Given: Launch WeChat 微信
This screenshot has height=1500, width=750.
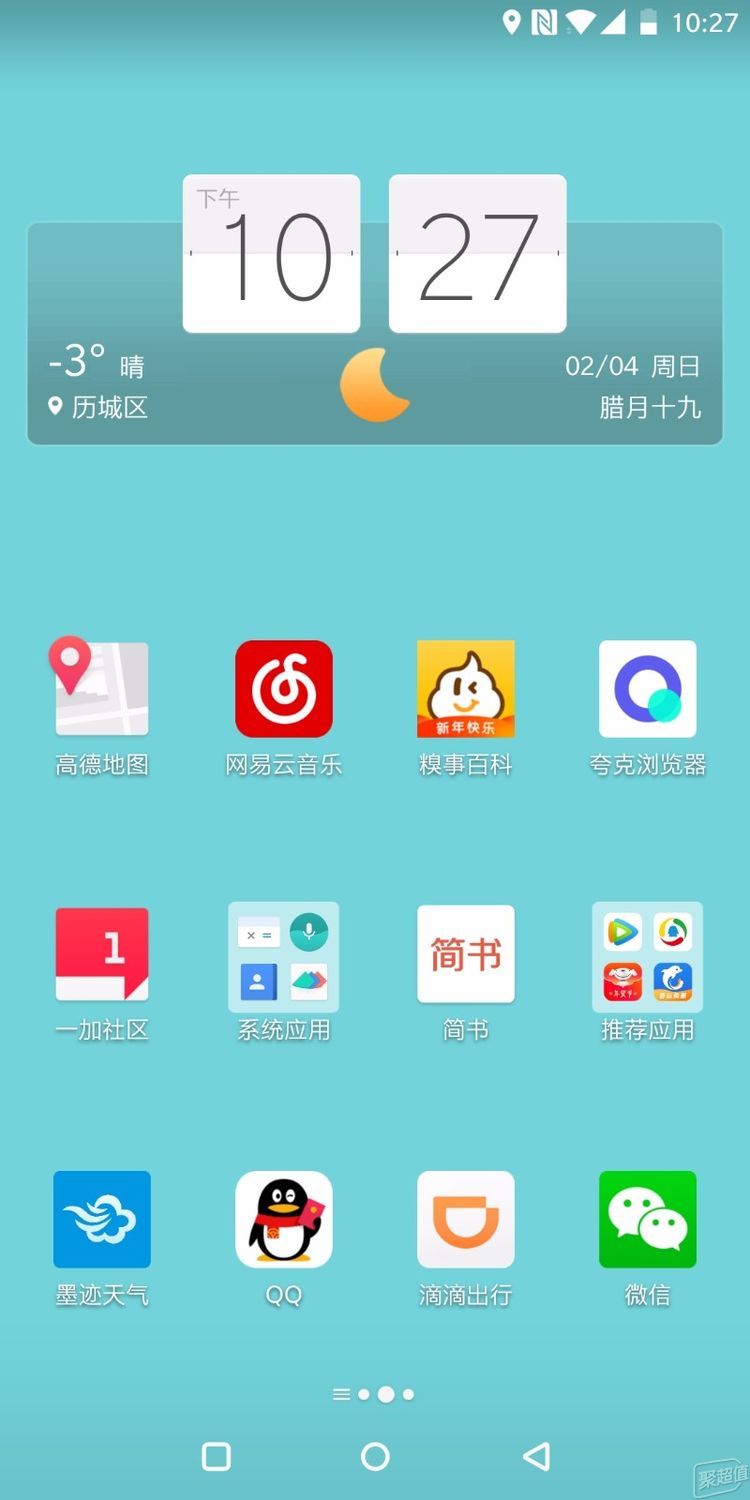Looking at the screenshot, I should coord(647,1220).
